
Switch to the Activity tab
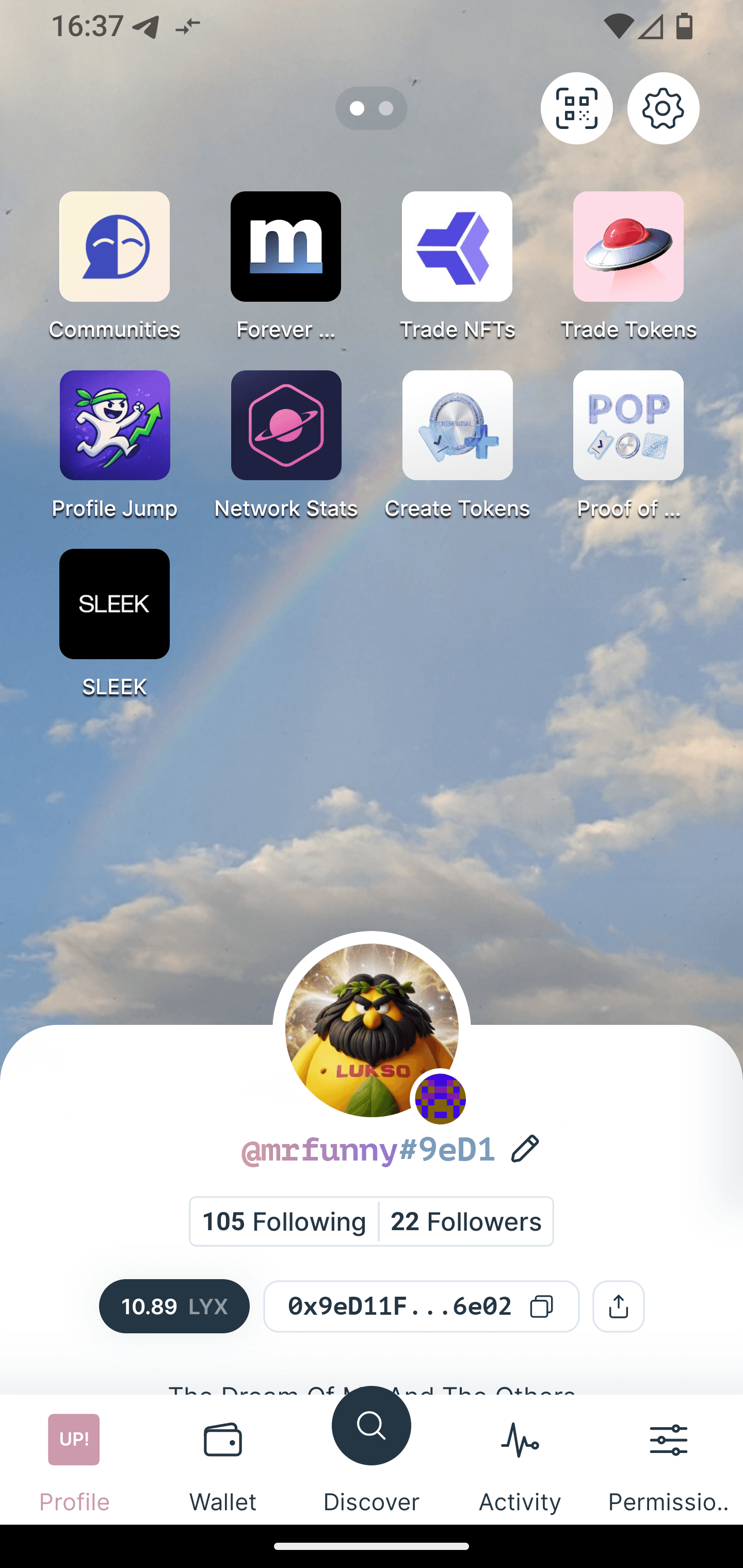pos(520,1459)
